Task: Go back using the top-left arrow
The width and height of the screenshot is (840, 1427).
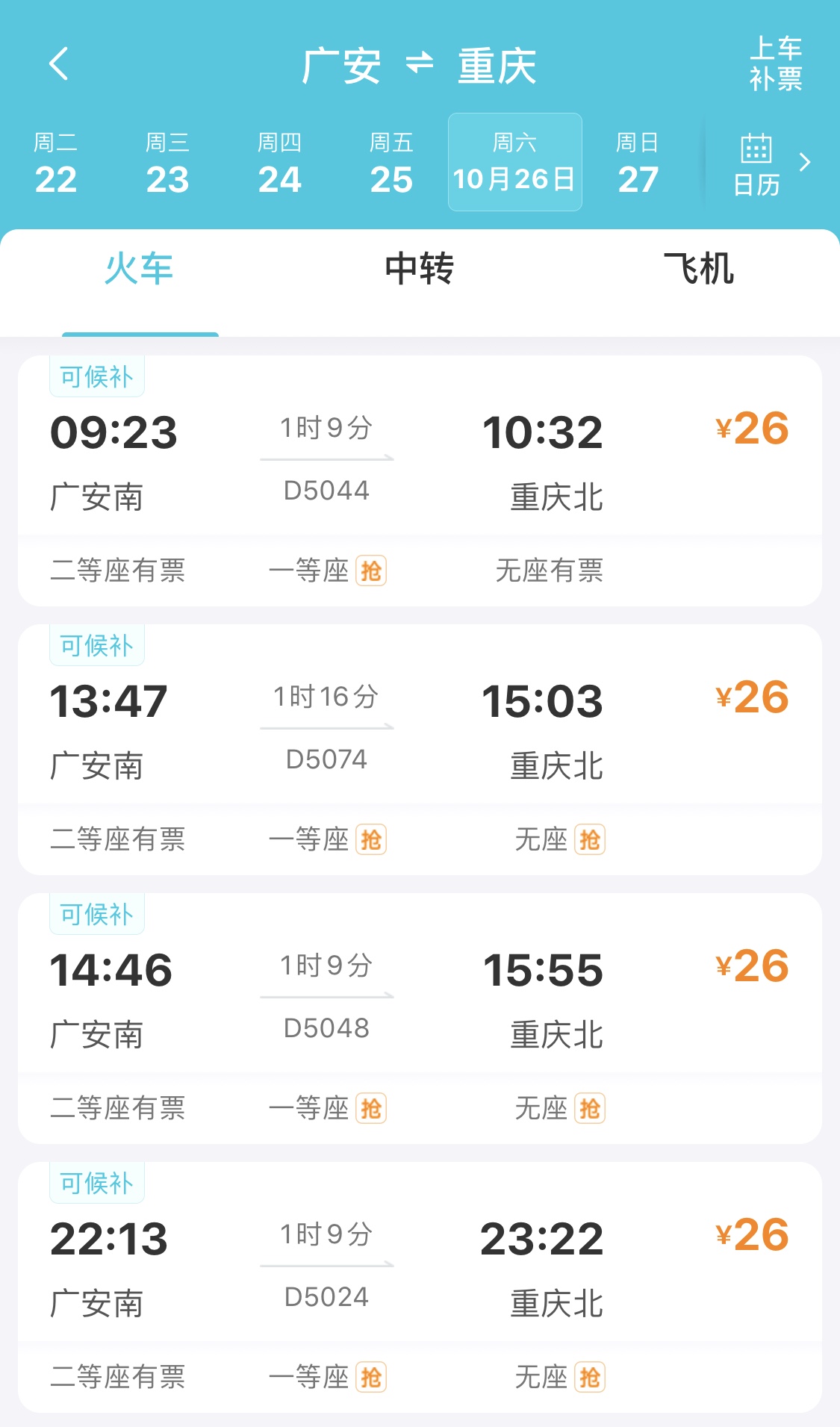Action: tap(59, 63)
